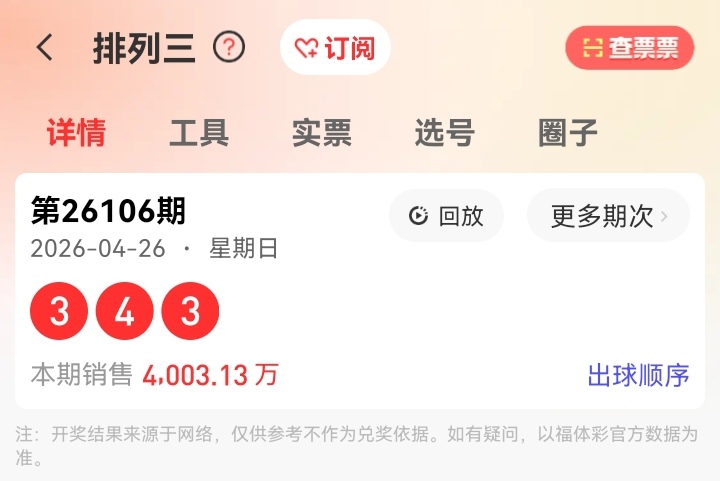The height and width of the screenshot is (481, 720).
Task: Switch to the 实票 tab
Action: [322, 133]
